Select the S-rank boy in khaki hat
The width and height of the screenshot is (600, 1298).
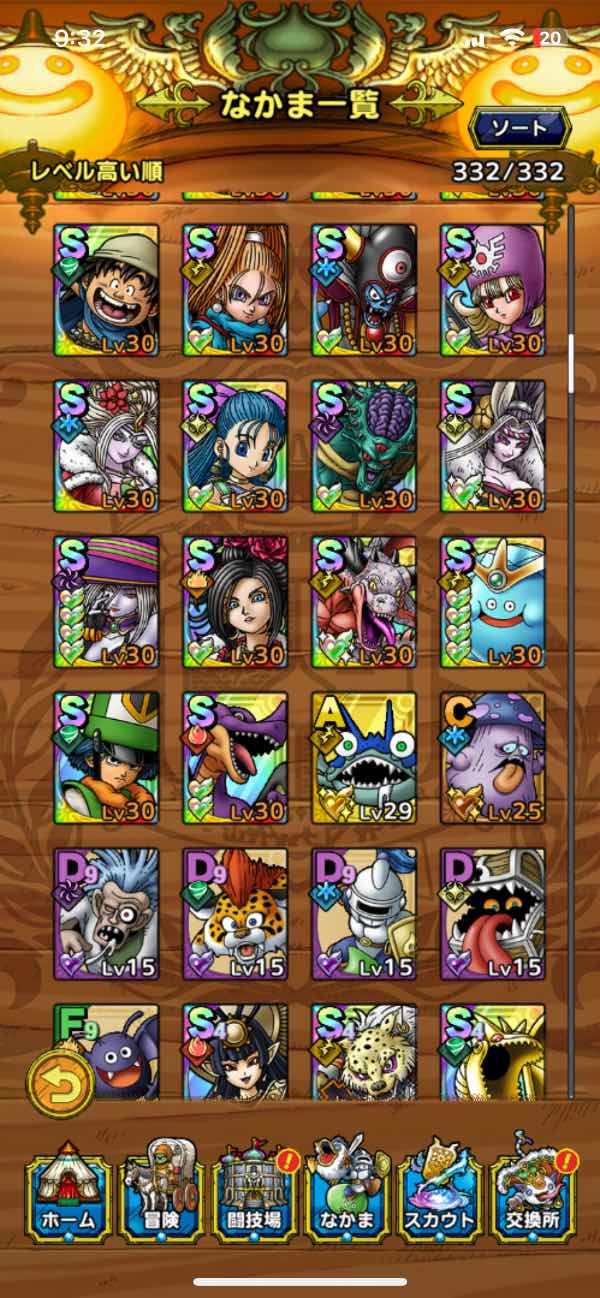click(x=106, y=289)
